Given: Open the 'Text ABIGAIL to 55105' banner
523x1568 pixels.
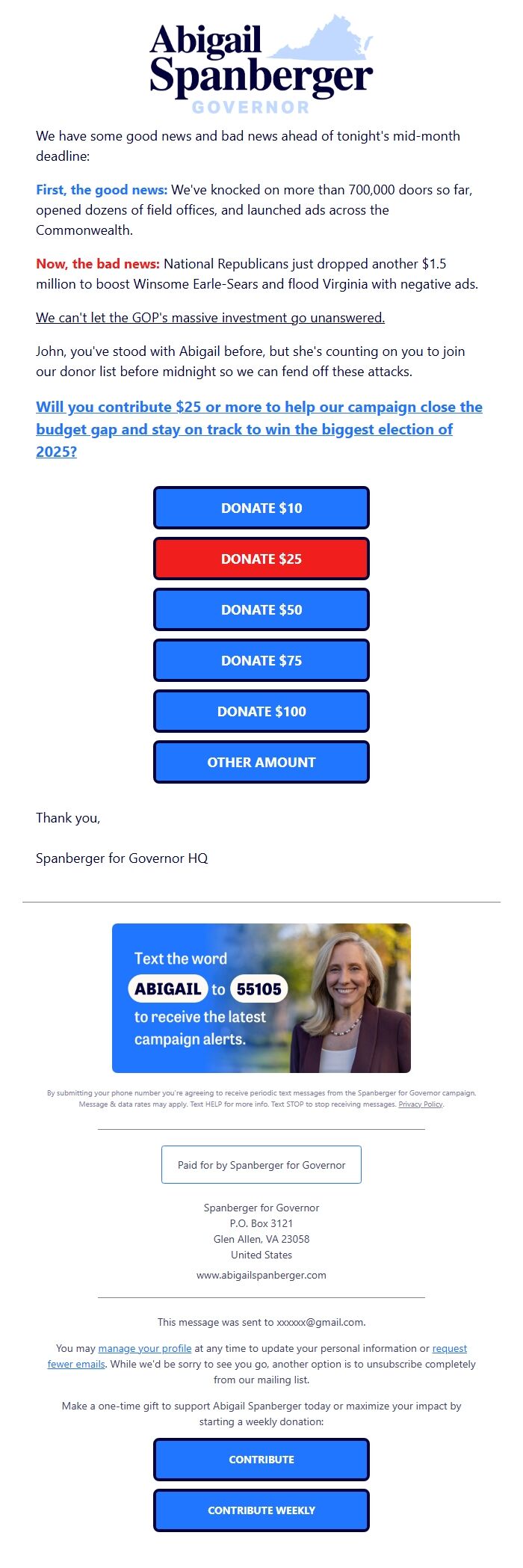Looking at the screenshot, I should pos(261,998).
